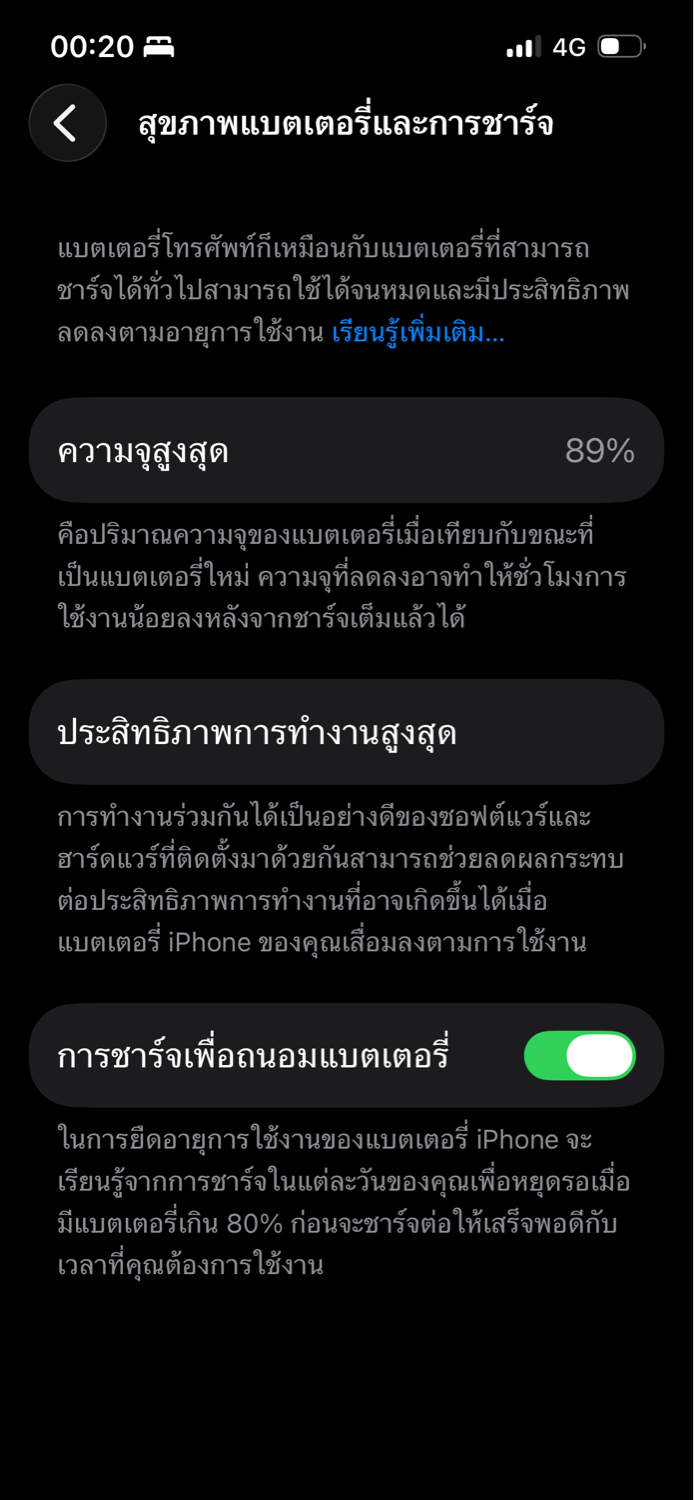Open the เรียนรู้เพิ่มเติม link
The width and height of the screenshot is (694, 1500).
click(x=418, y=333)
